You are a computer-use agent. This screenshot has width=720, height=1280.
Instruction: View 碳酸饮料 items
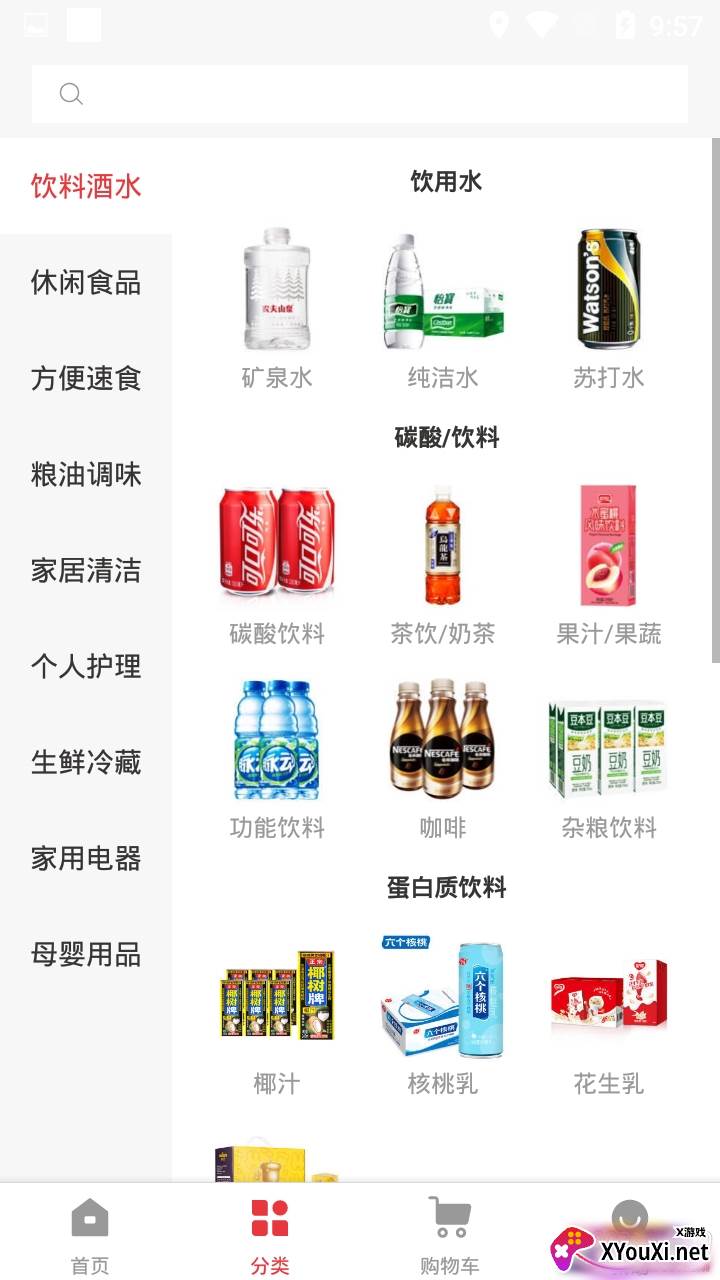pos(277,562)
